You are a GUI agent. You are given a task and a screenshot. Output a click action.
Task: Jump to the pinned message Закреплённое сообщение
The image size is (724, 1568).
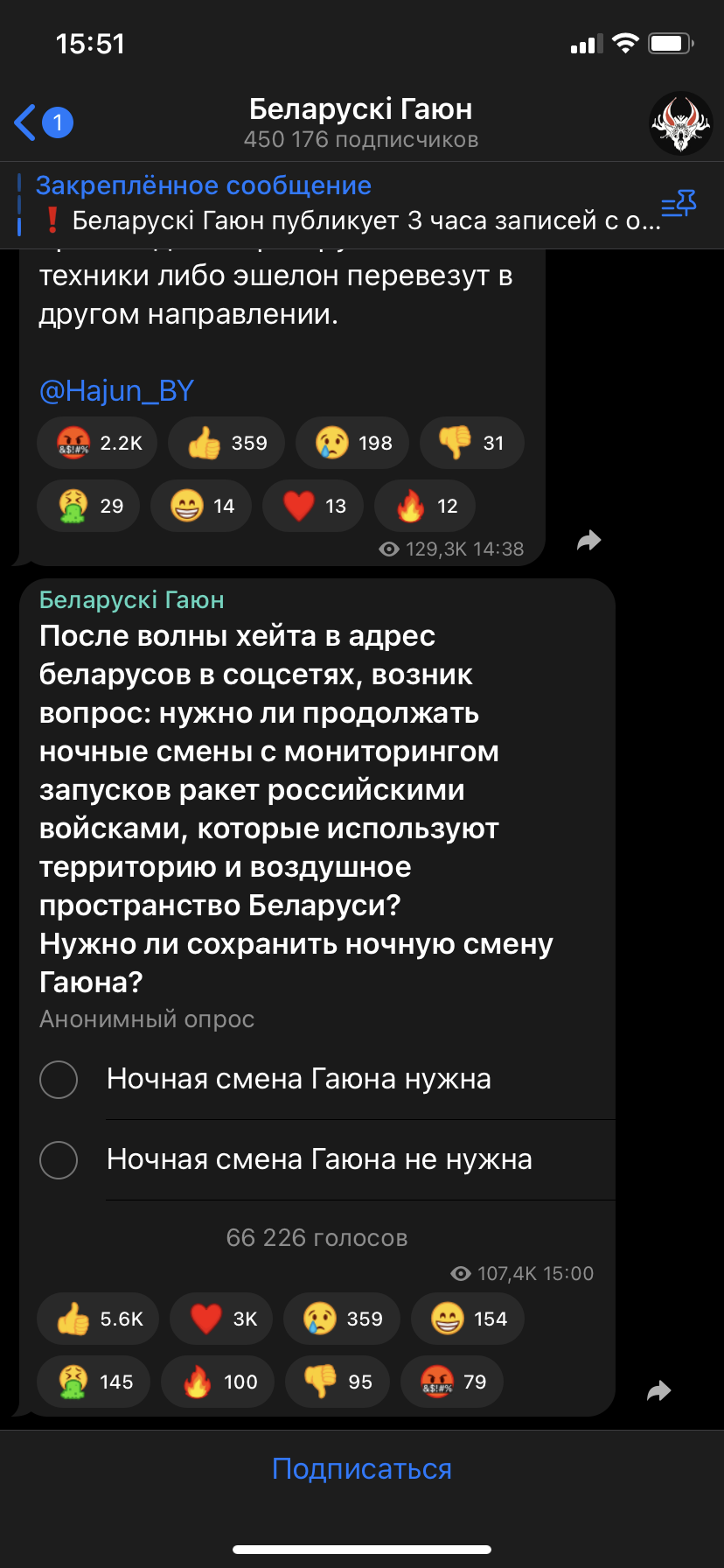[x=341, y=204]
